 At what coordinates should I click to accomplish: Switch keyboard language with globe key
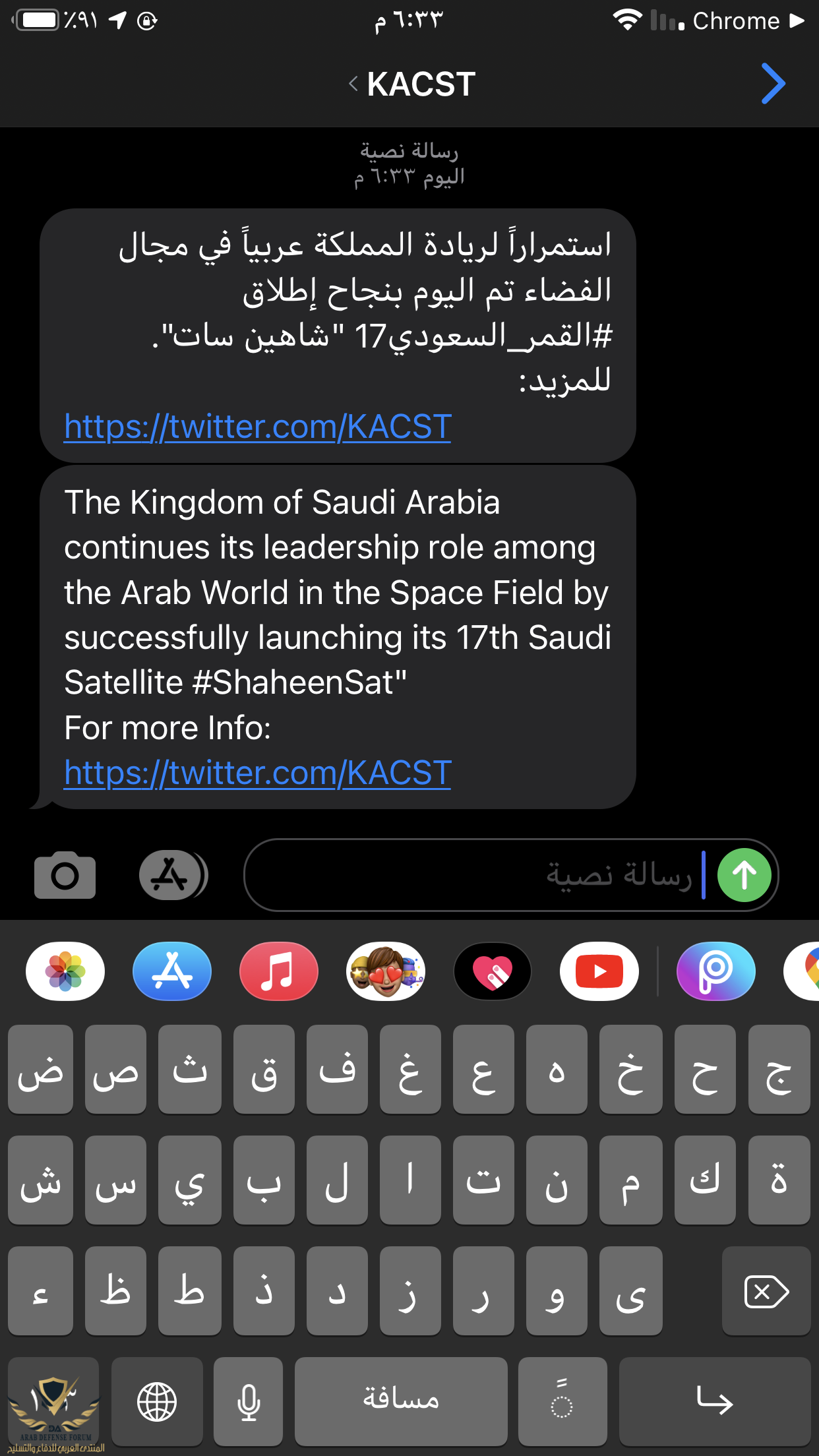click(x=157, y=1401)
